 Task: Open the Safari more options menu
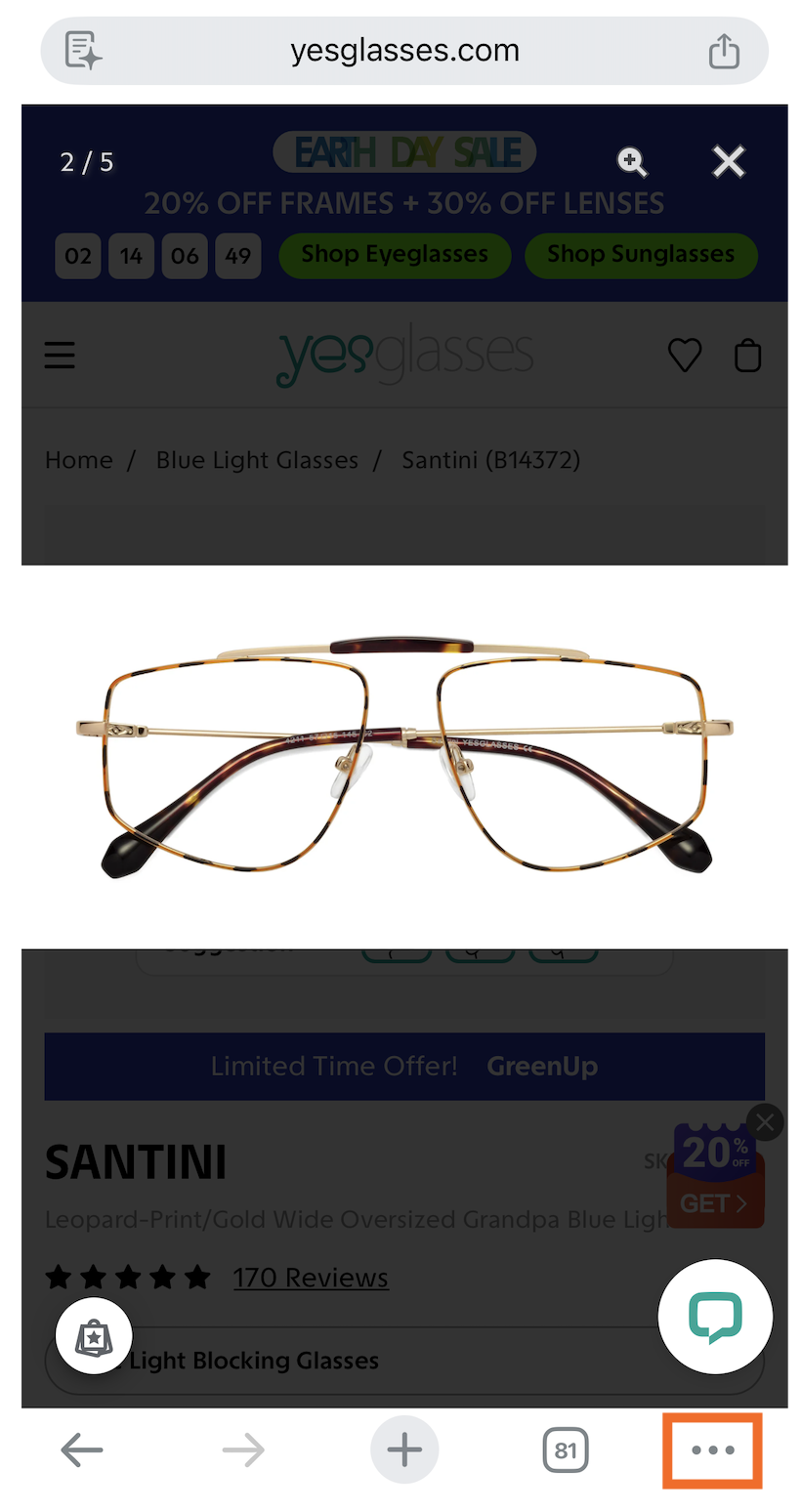point(712,1450)
